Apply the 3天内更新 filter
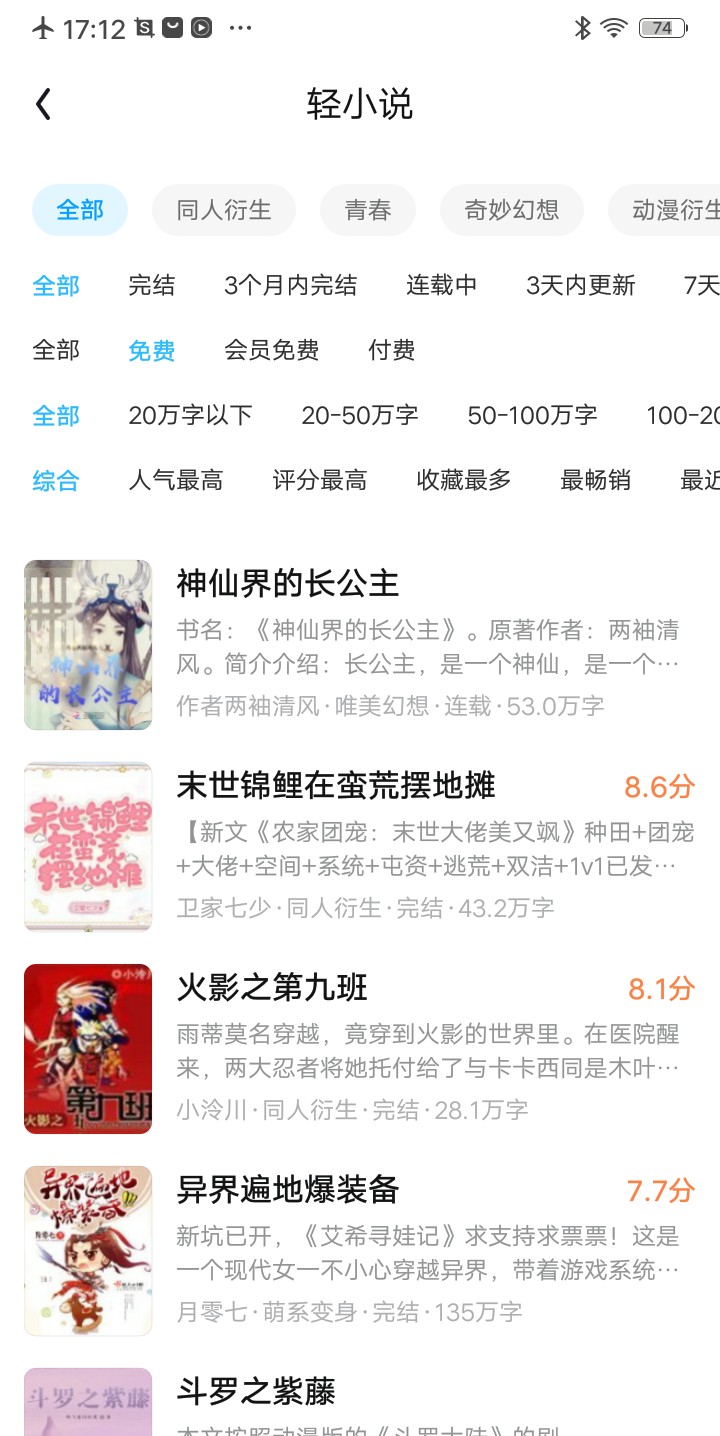Viewport: 720px width, 1436px height. 581,286
